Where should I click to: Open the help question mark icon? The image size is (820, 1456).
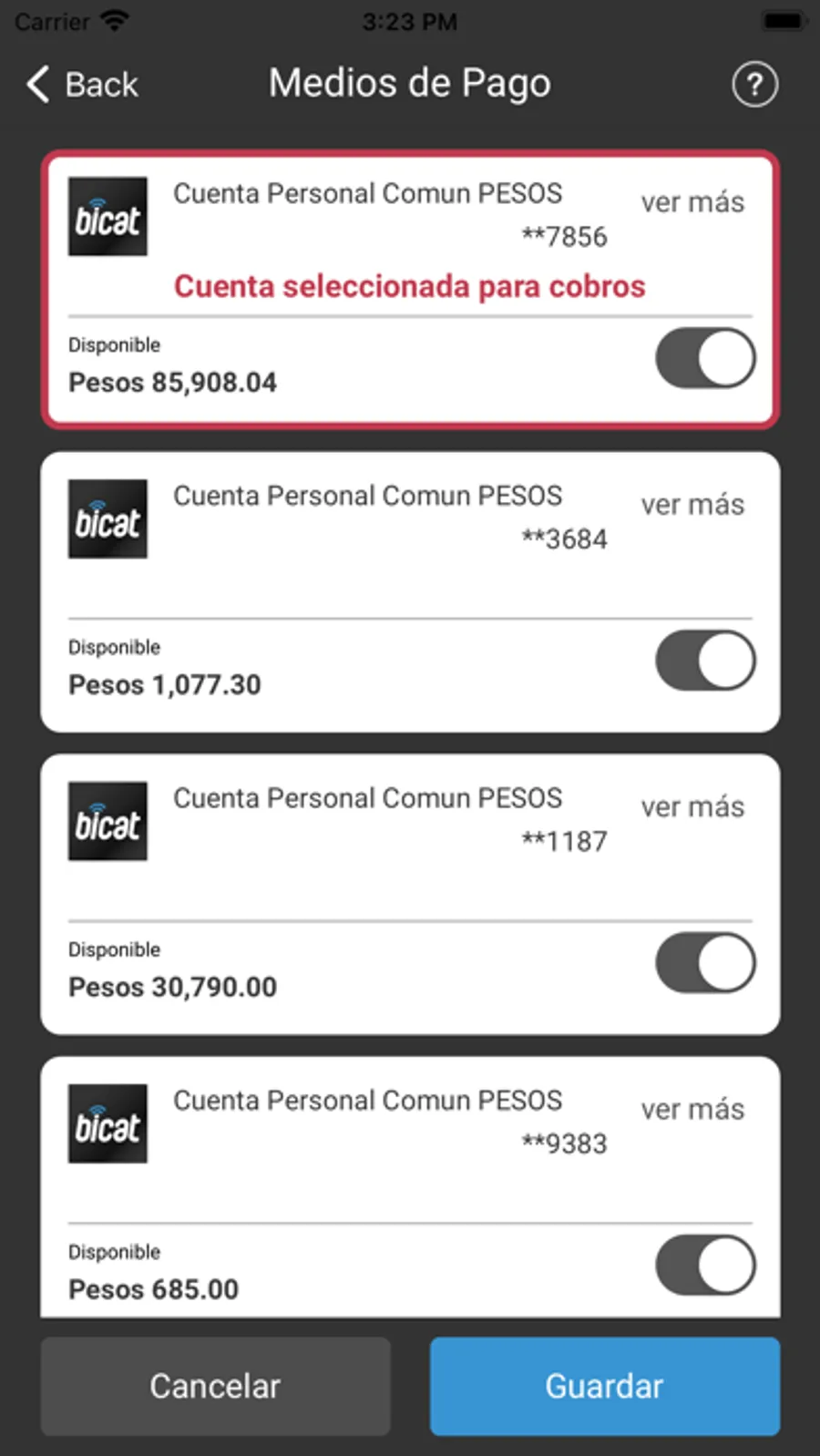coord(754,85)
